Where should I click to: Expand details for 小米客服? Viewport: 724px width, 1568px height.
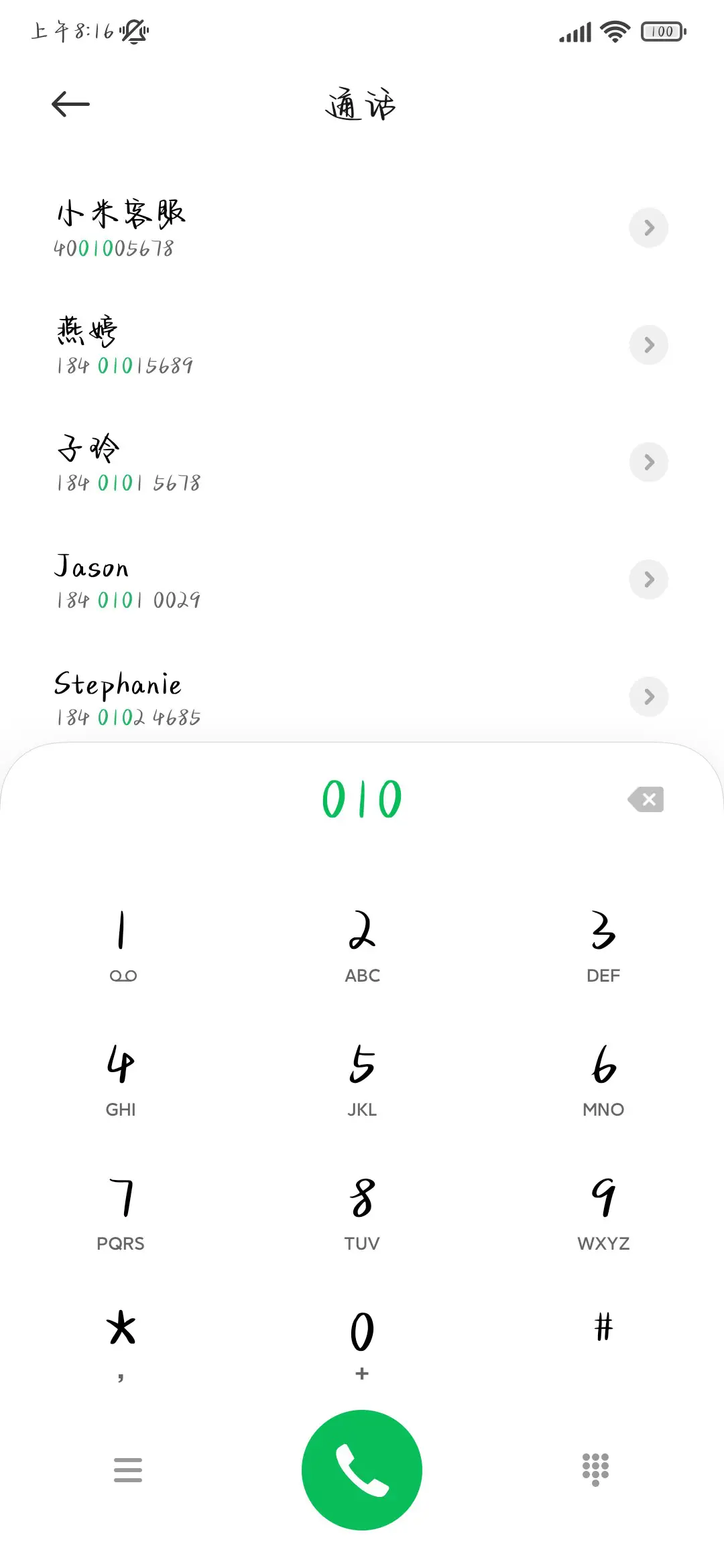[x=648, y=228]
